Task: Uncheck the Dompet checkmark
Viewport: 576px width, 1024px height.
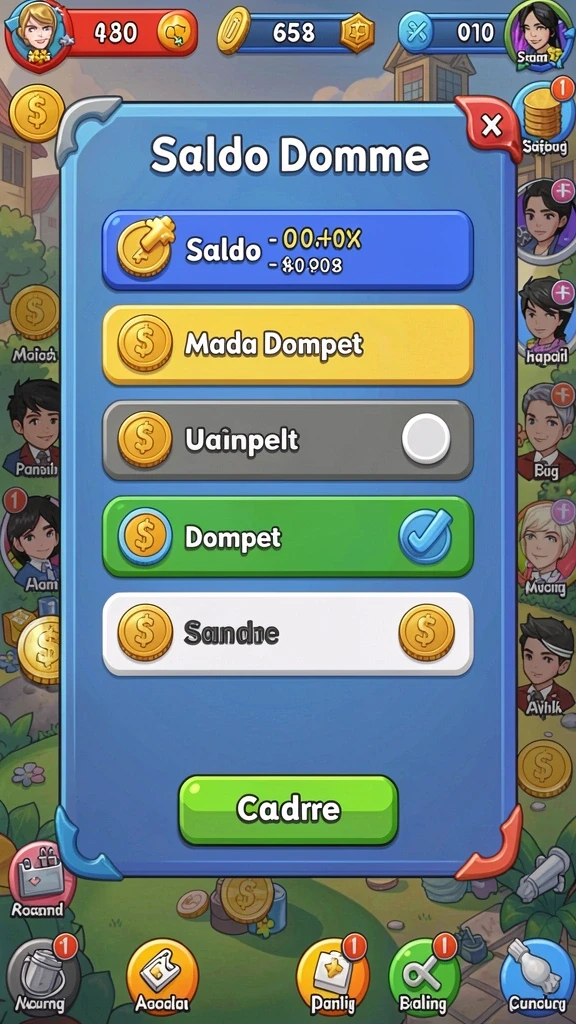Action: pyautogui.click(x=425, y=536)
